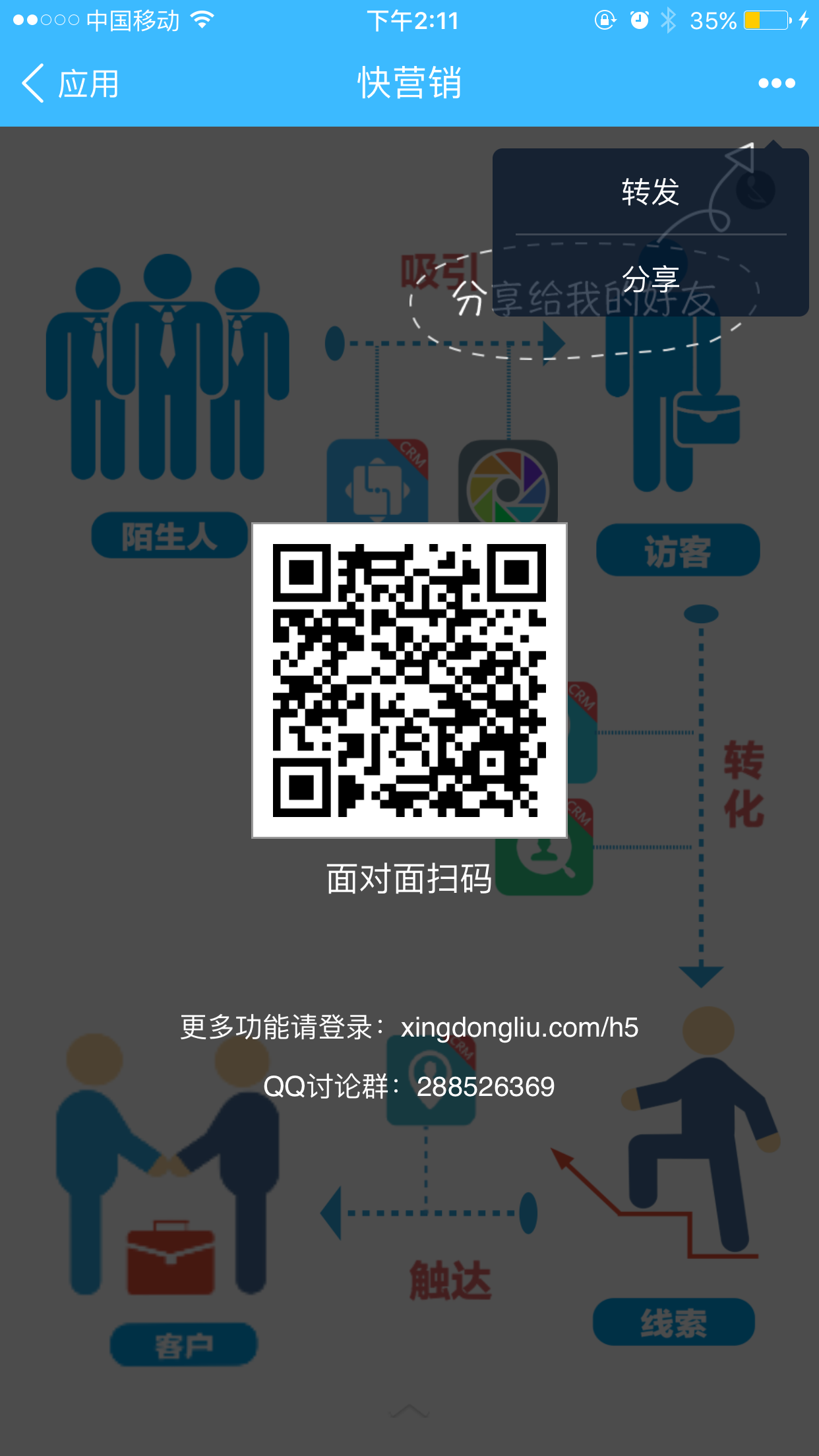Image resolution: width=819 pixels, height=1456 pixels.
Task: Tap the three-dot overflow menu
Action: [776, 83]
